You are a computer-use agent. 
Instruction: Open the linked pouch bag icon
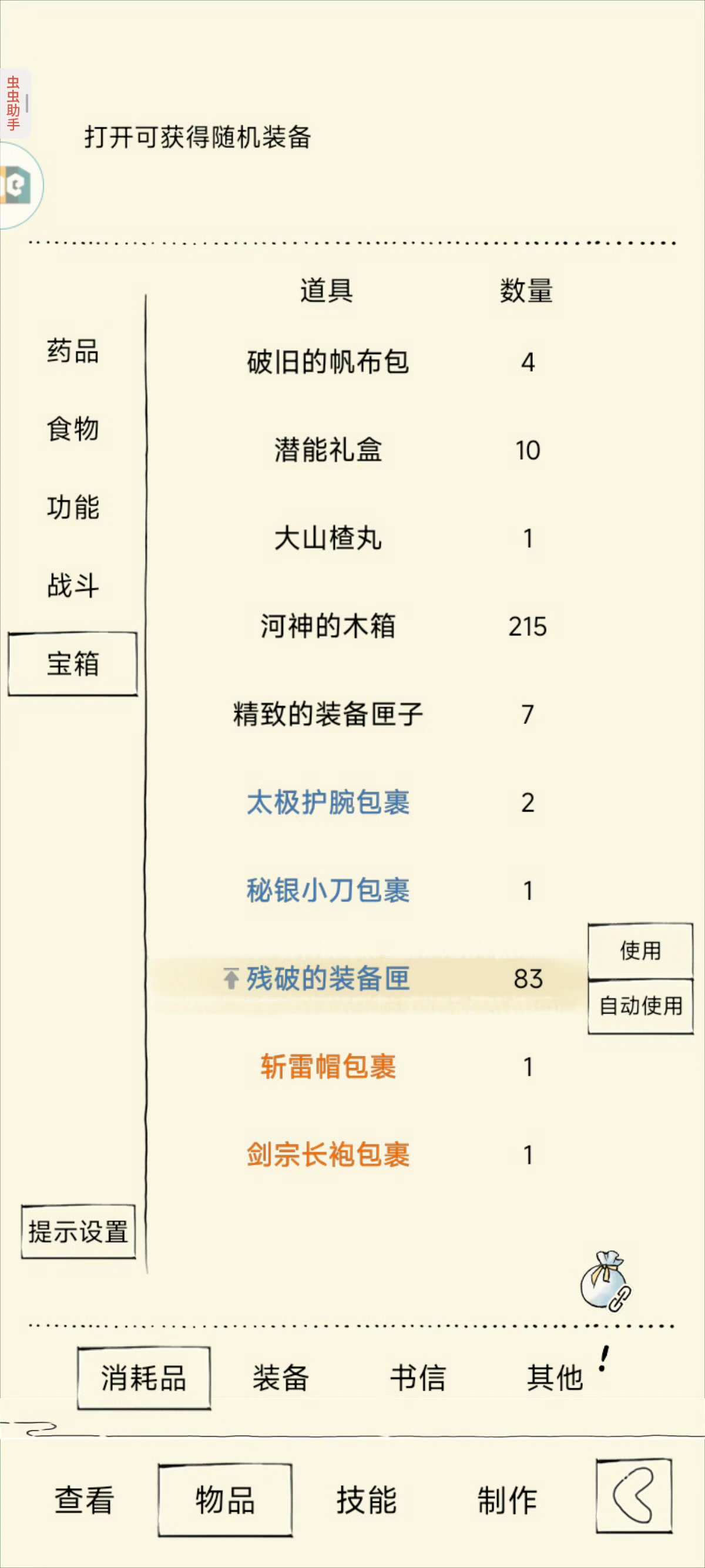(x=605, y=1281)
